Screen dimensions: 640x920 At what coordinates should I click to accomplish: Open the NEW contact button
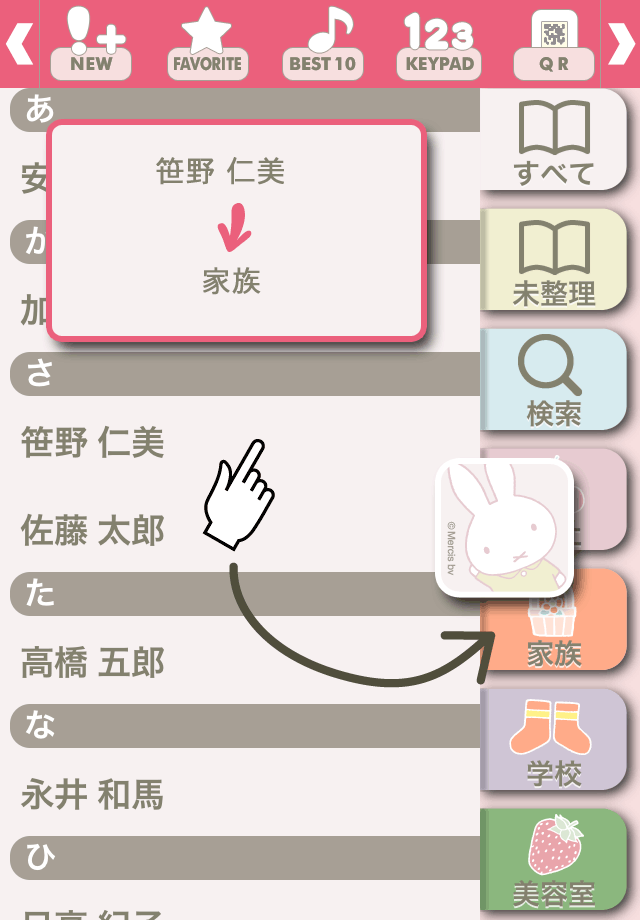click(x=91, y=45)
